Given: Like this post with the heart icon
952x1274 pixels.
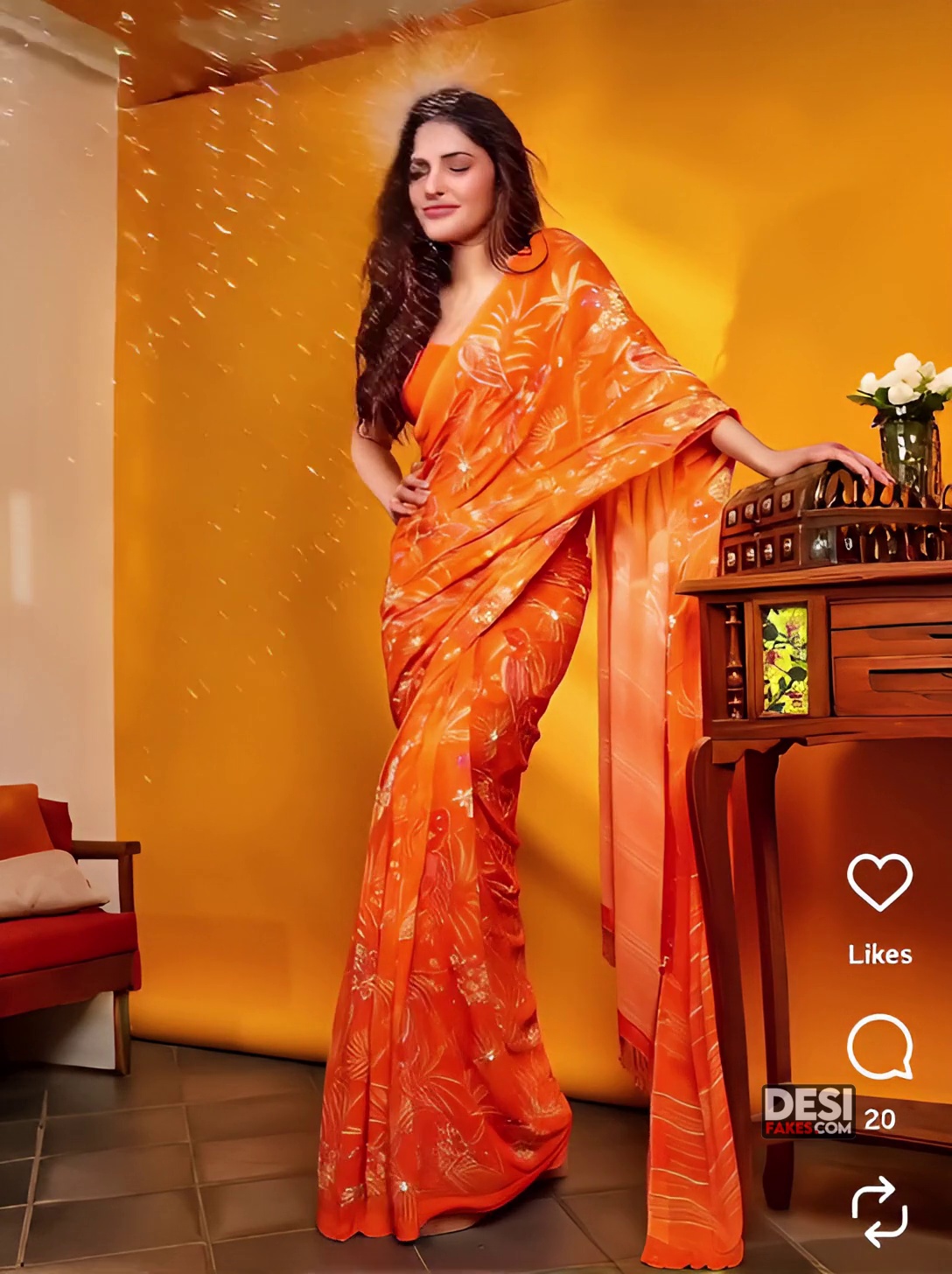Looking at the screenshot, I should (x=879, y=881).
